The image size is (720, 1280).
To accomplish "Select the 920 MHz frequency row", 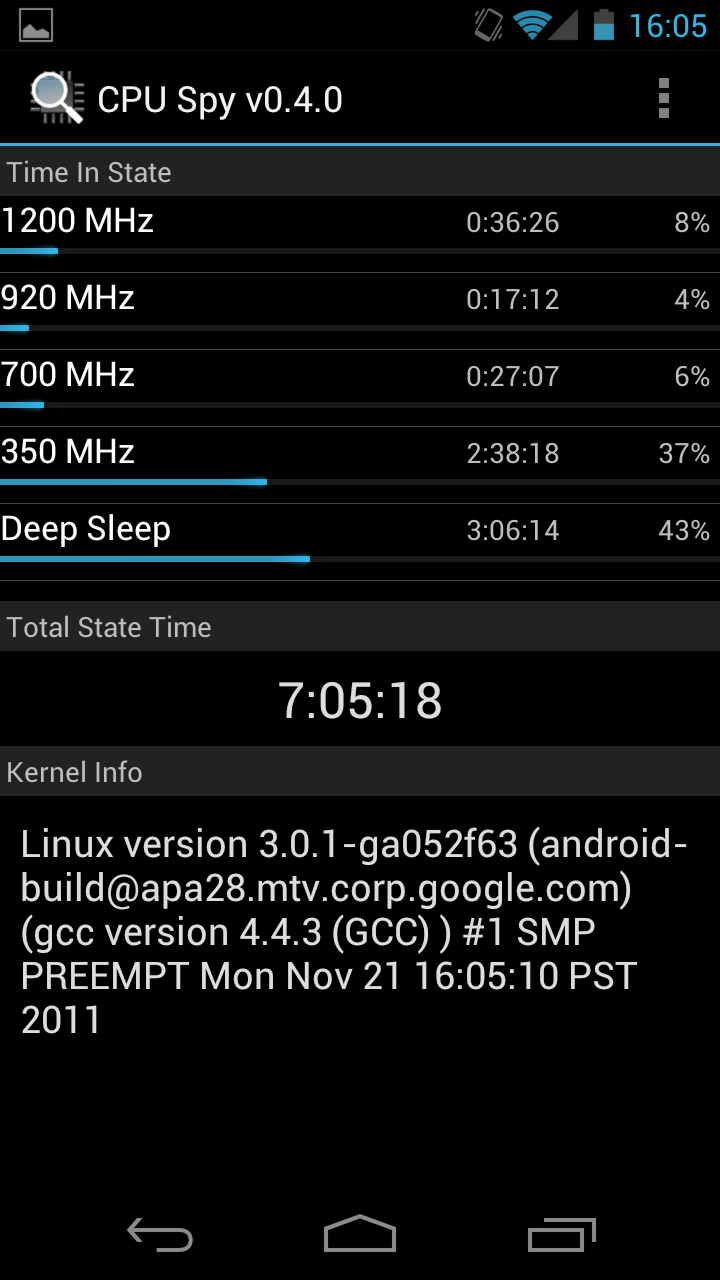I will [x=360, y=299].
